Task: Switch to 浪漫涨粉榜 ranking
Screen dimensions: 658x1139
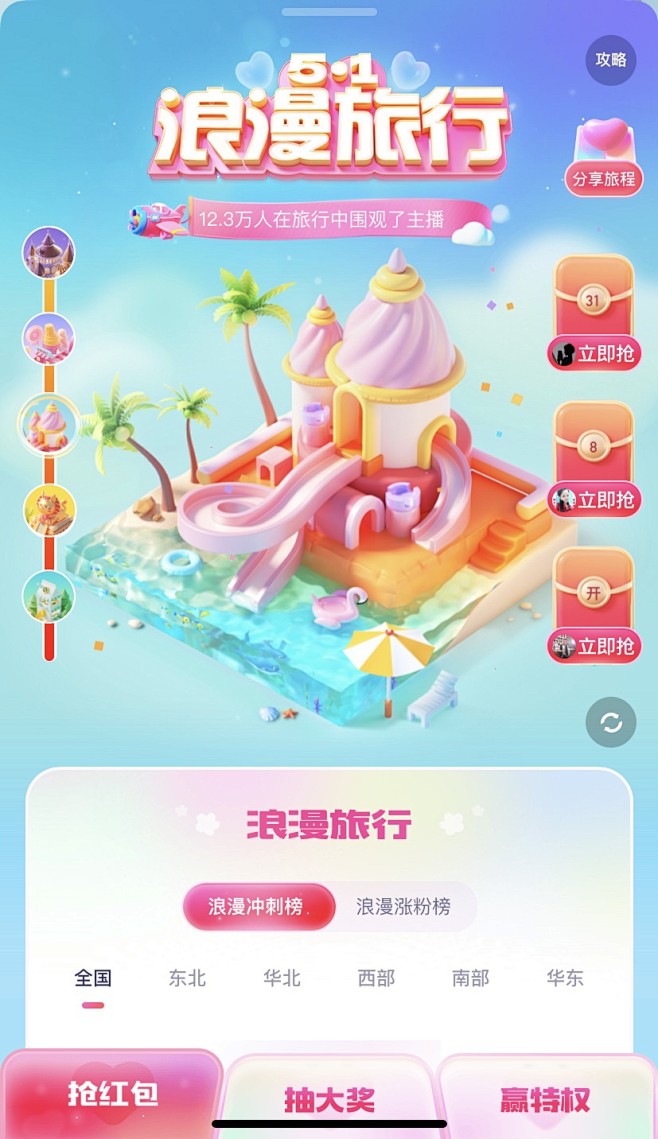Action: coord(403,907)
